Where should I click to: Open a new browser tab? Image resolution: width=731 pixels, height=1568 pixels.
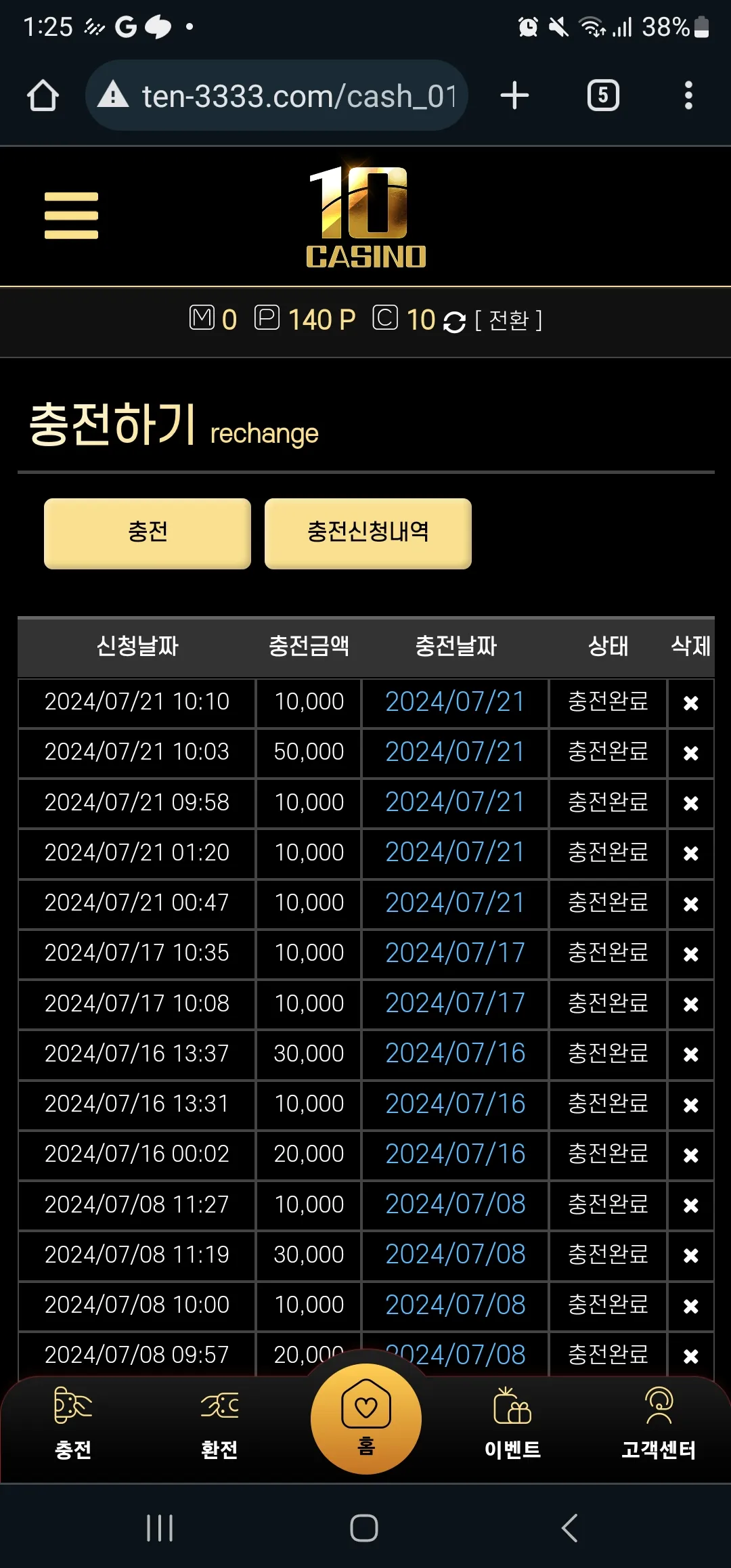pos(514,95)
